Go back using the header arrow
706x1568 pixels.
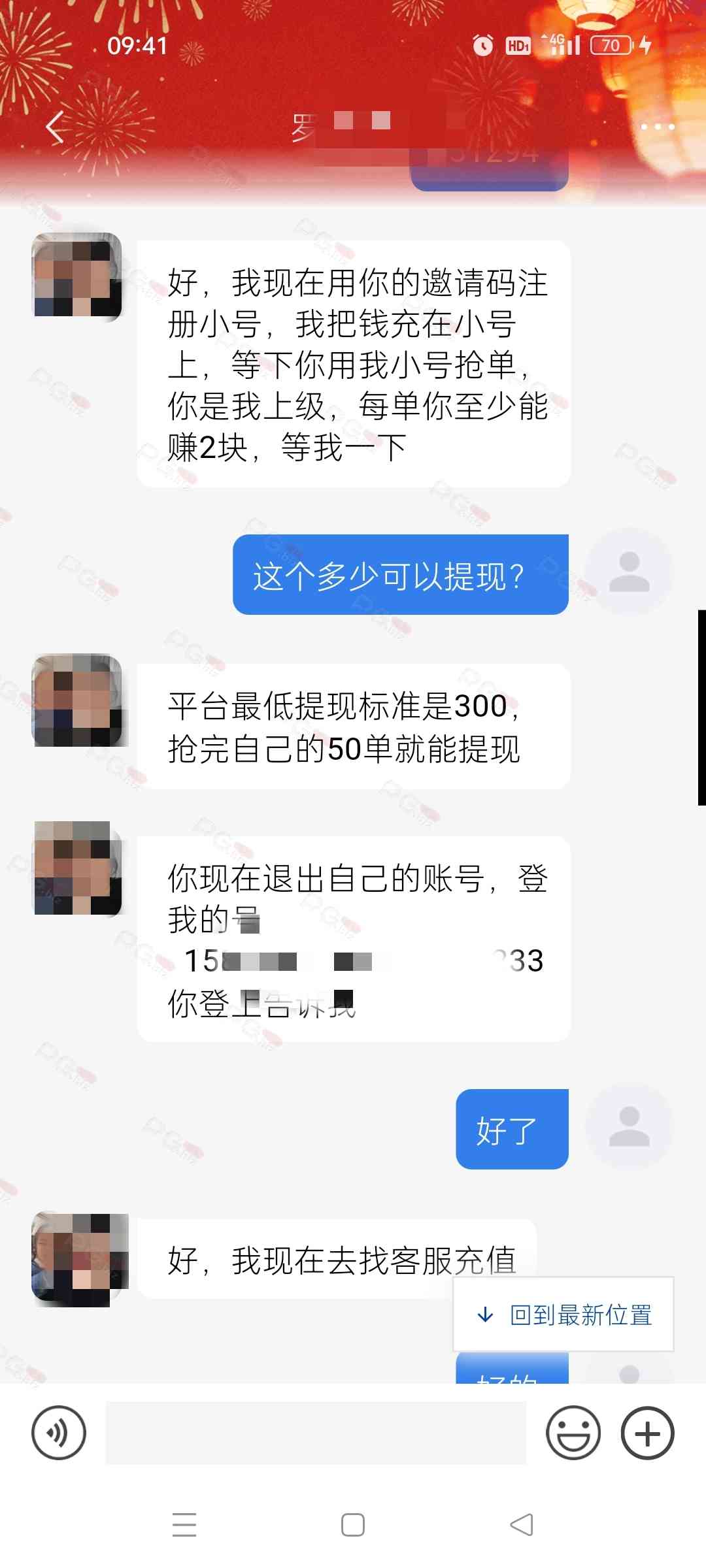56,127
